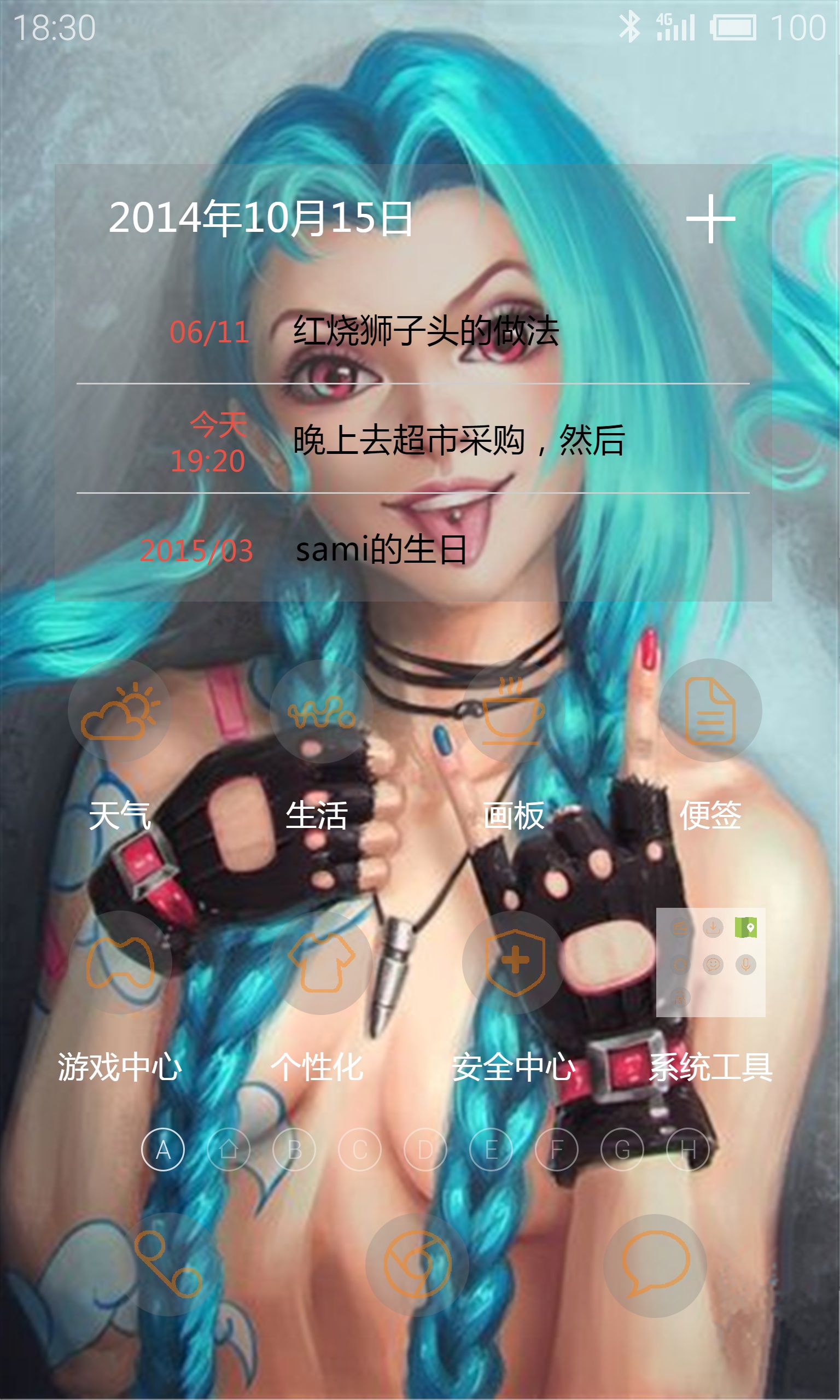Jump to the home page indicator
The width and height of the screenshot is (840, 1400).
229,1150
